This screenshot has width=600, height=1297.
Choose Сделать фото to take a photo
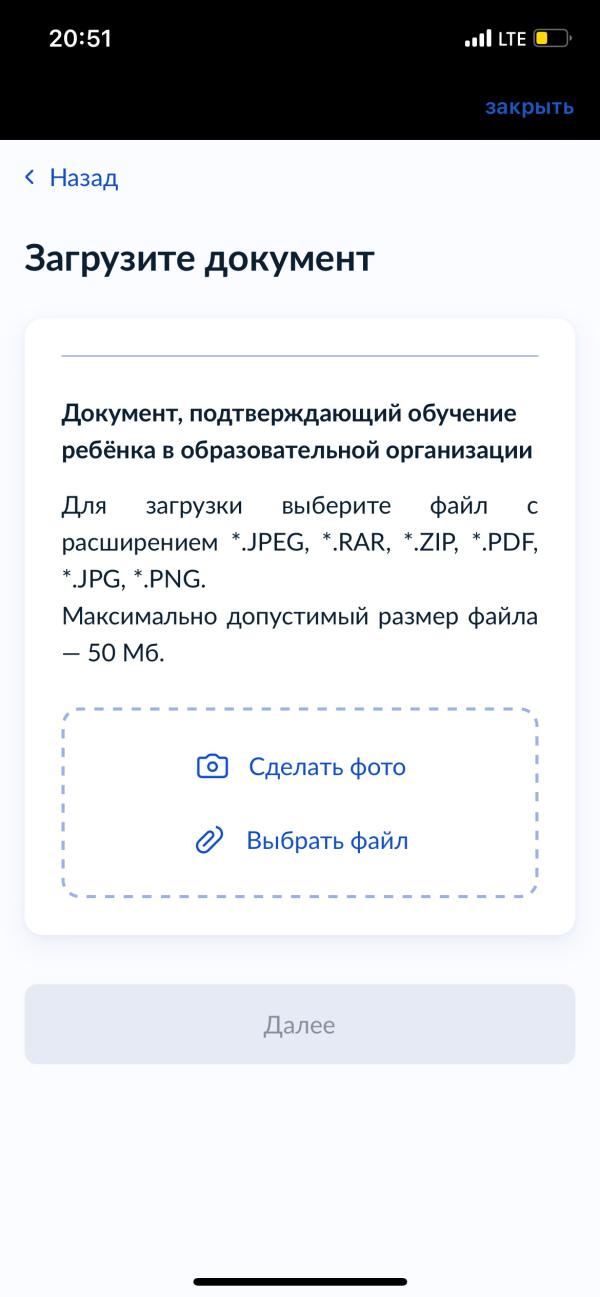301,767
